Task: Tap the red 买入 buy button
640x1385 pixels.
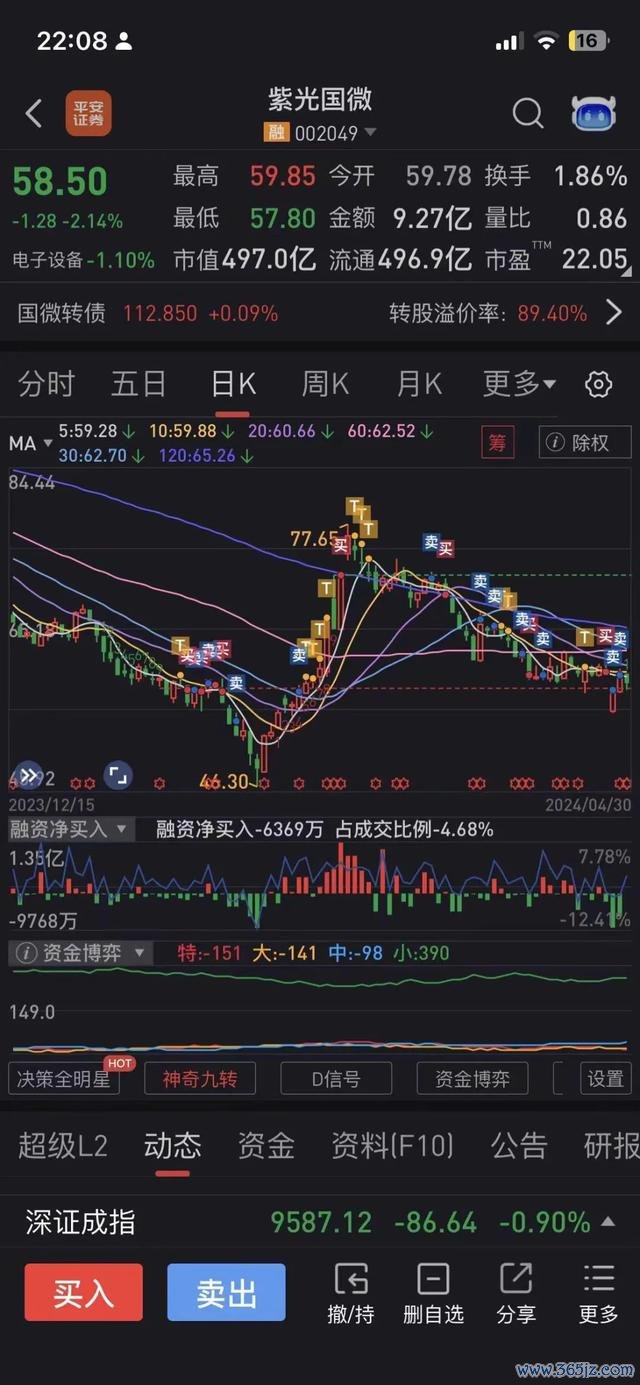Action: point(84,1292)
